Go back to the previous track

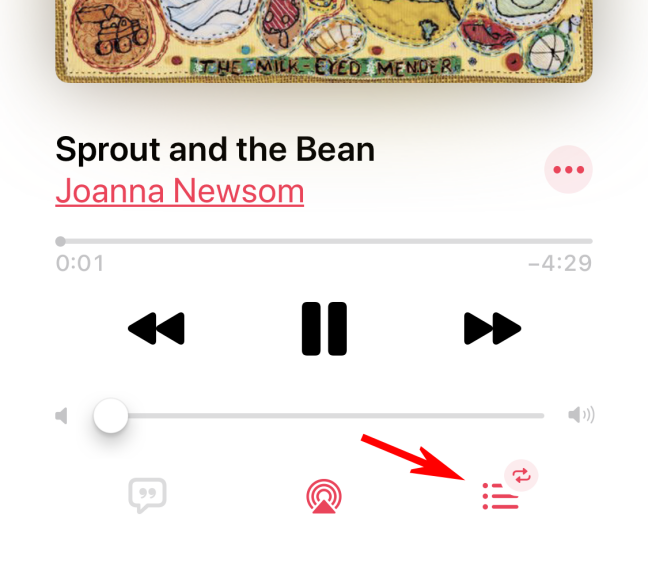pos(157,328)
